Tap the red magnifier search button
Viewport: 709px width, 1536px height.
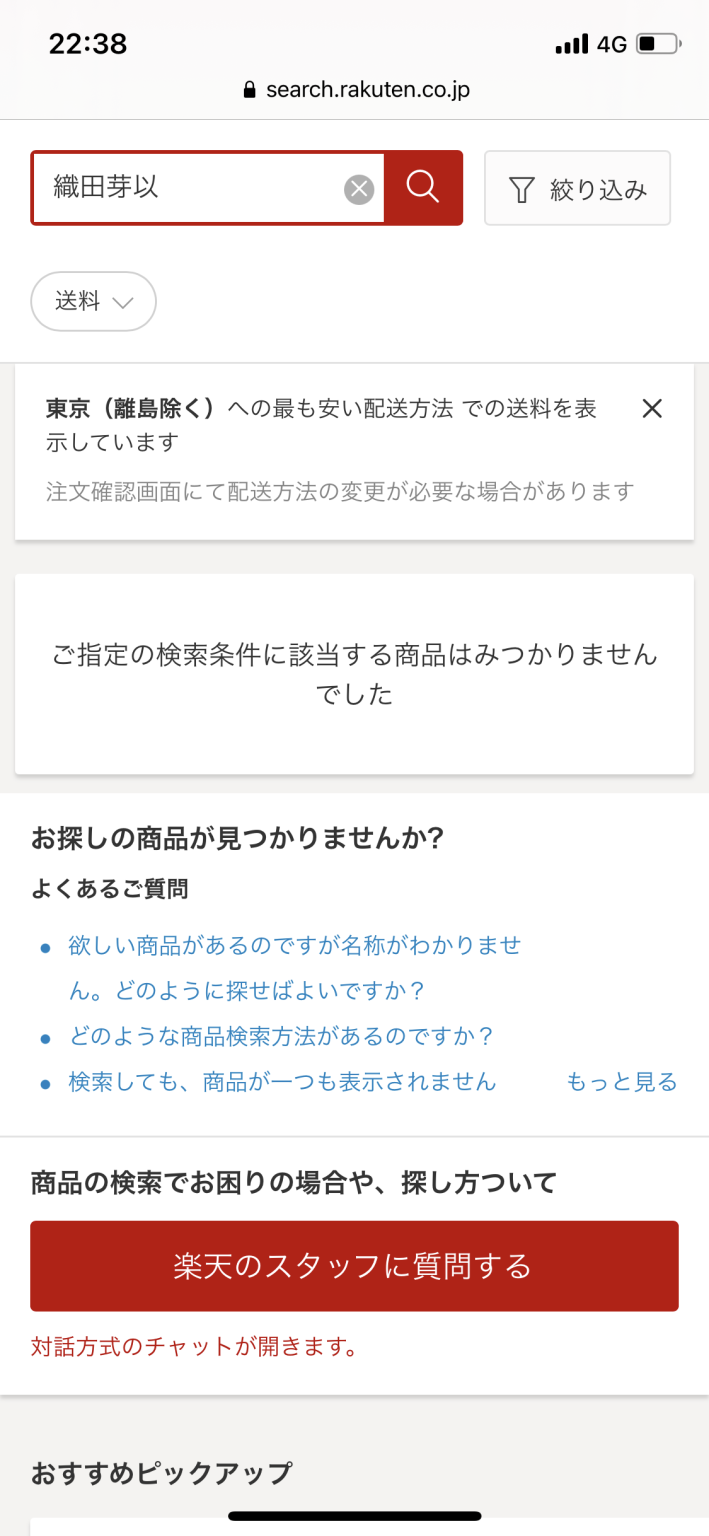423,187
